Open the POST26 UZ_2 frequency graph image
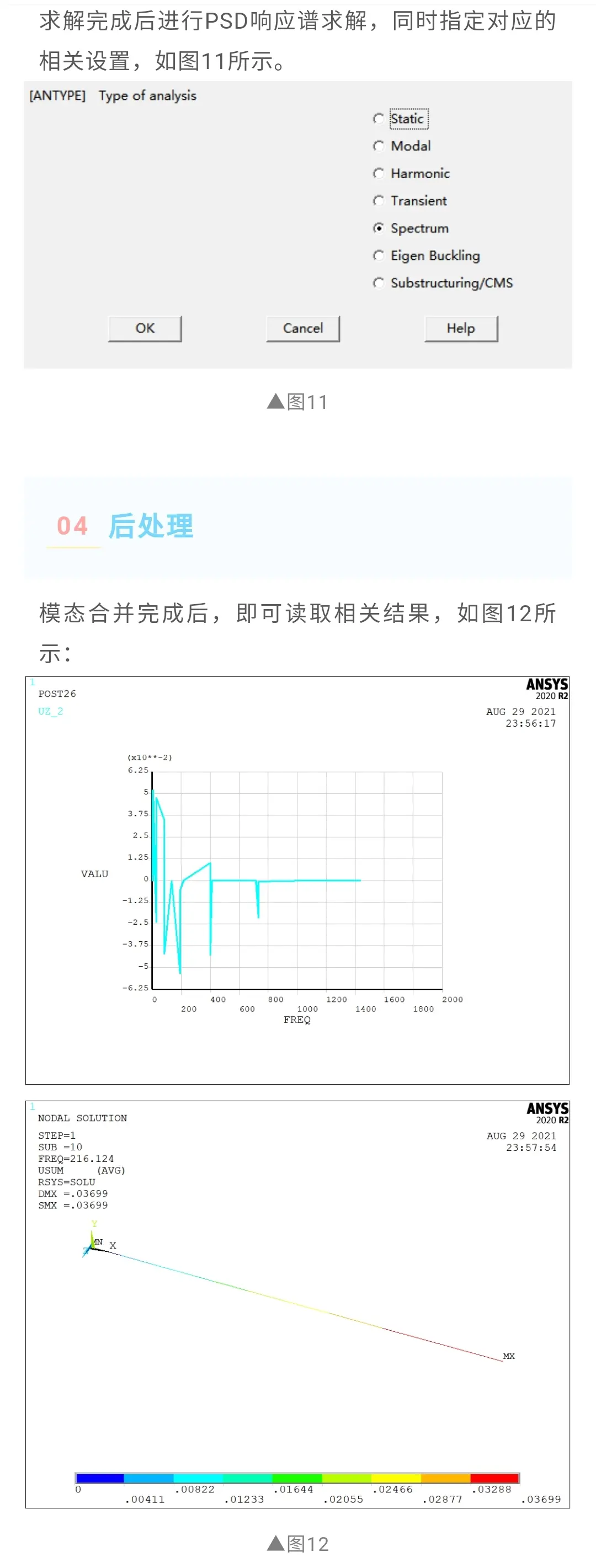Viewport: 596px width, 1568px height. (x=297, y=880)
